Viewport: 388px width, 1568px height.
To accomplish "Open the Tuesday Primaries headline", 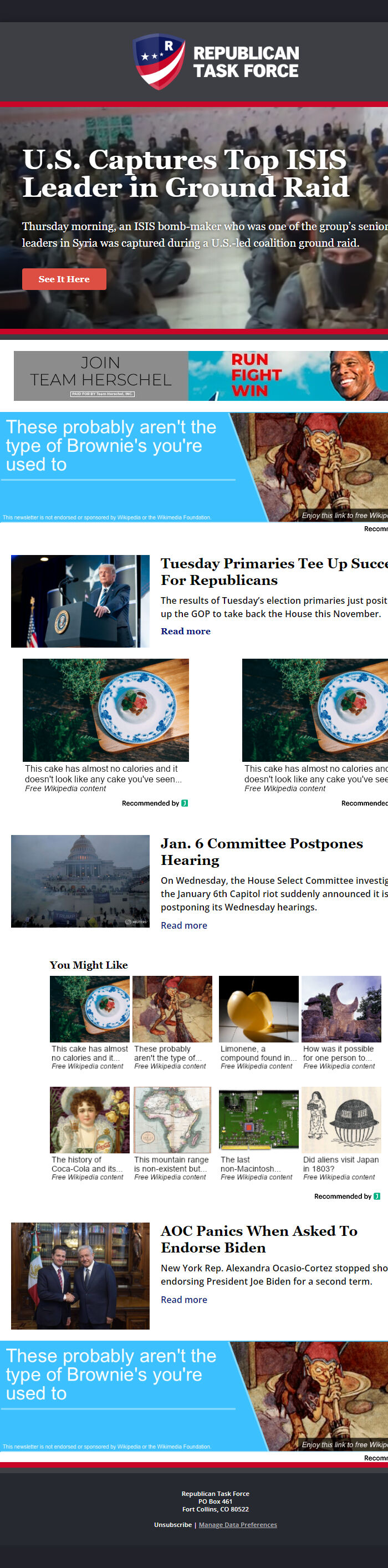I will 274,572.
